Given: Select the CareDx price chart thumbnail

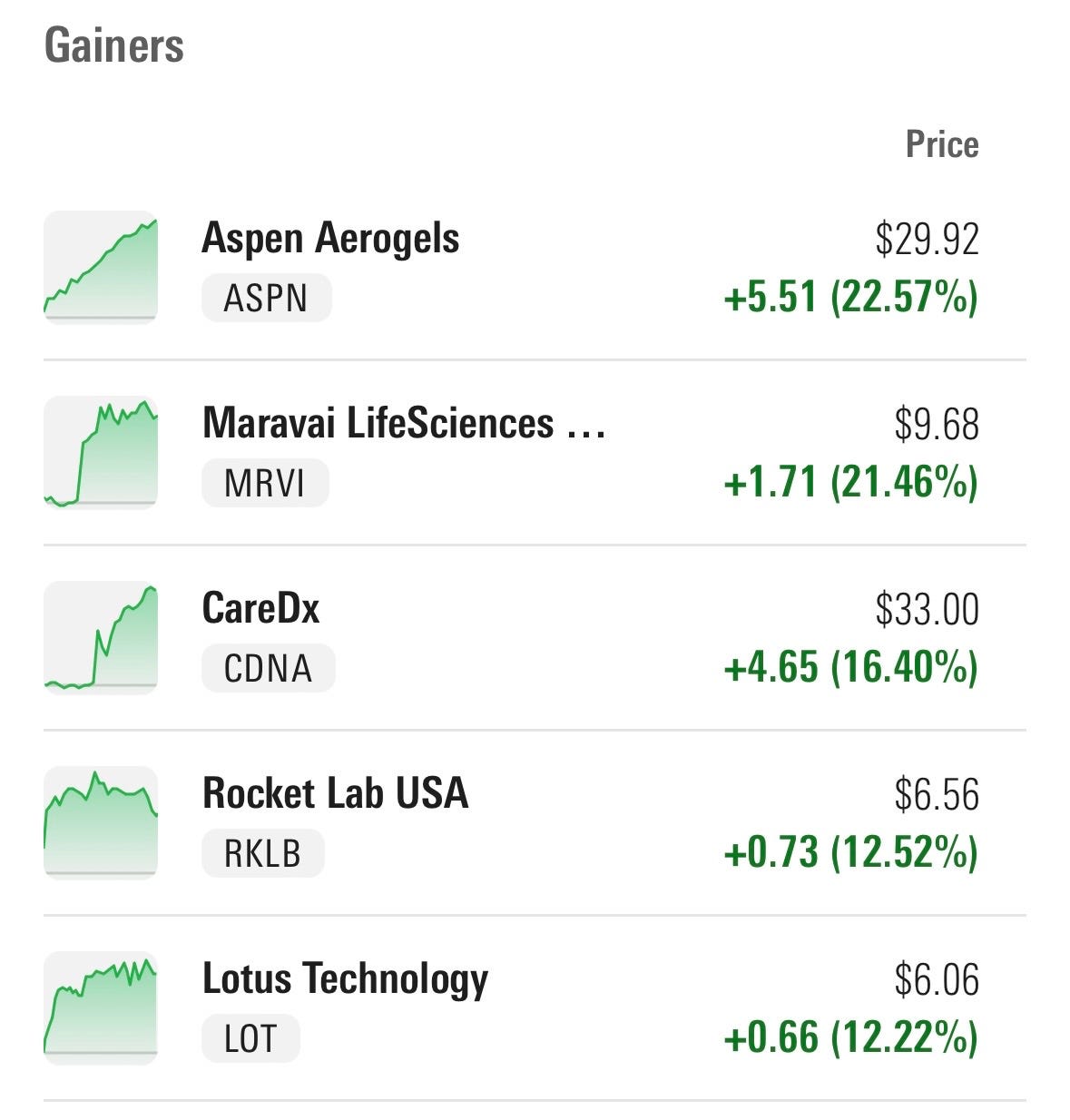Looking at the screenshot, I should click(x=102, y=636).
